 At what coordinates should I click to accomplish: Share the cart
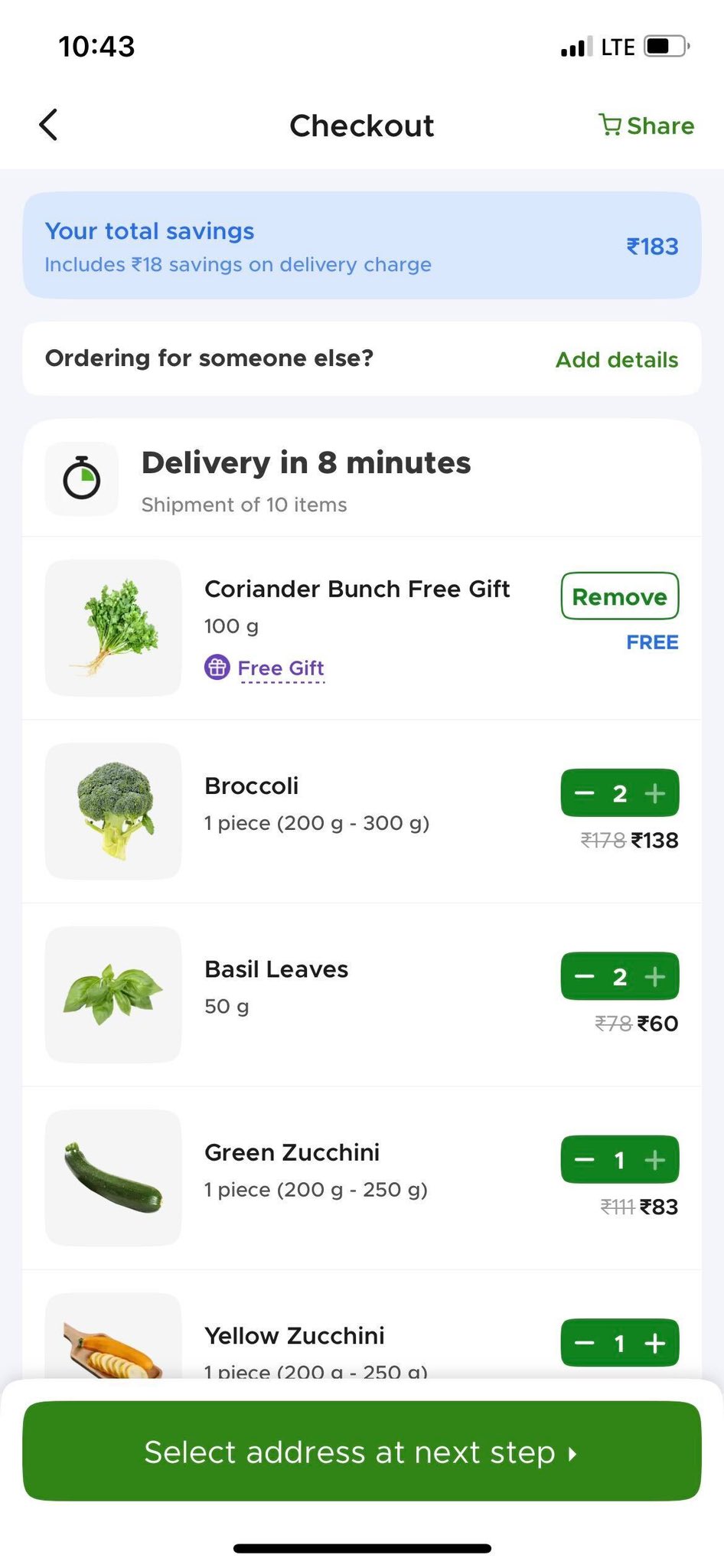[647, 126]
